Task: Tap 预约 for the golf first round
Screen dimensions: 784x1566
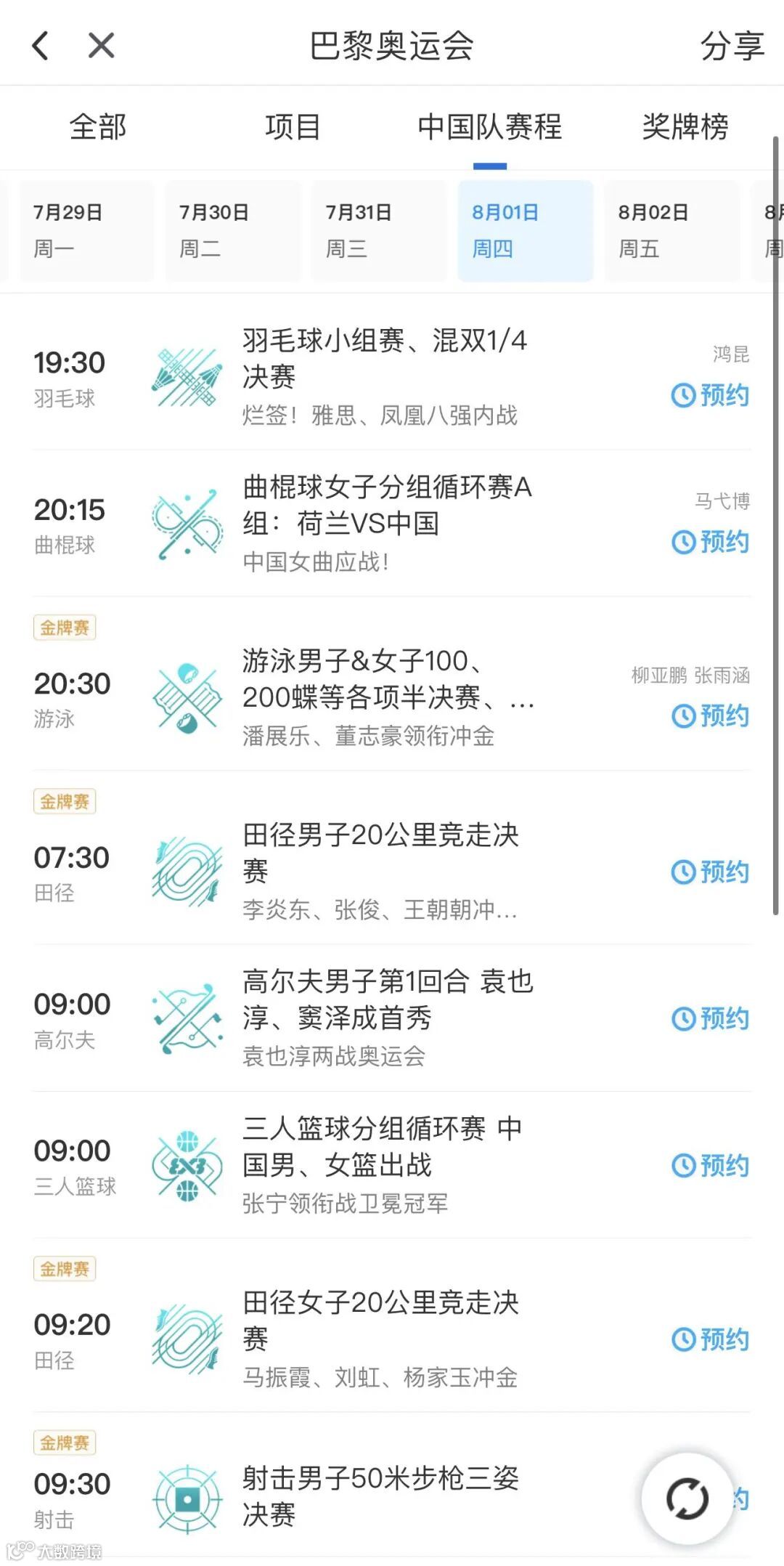Action: coord(710,1018)
